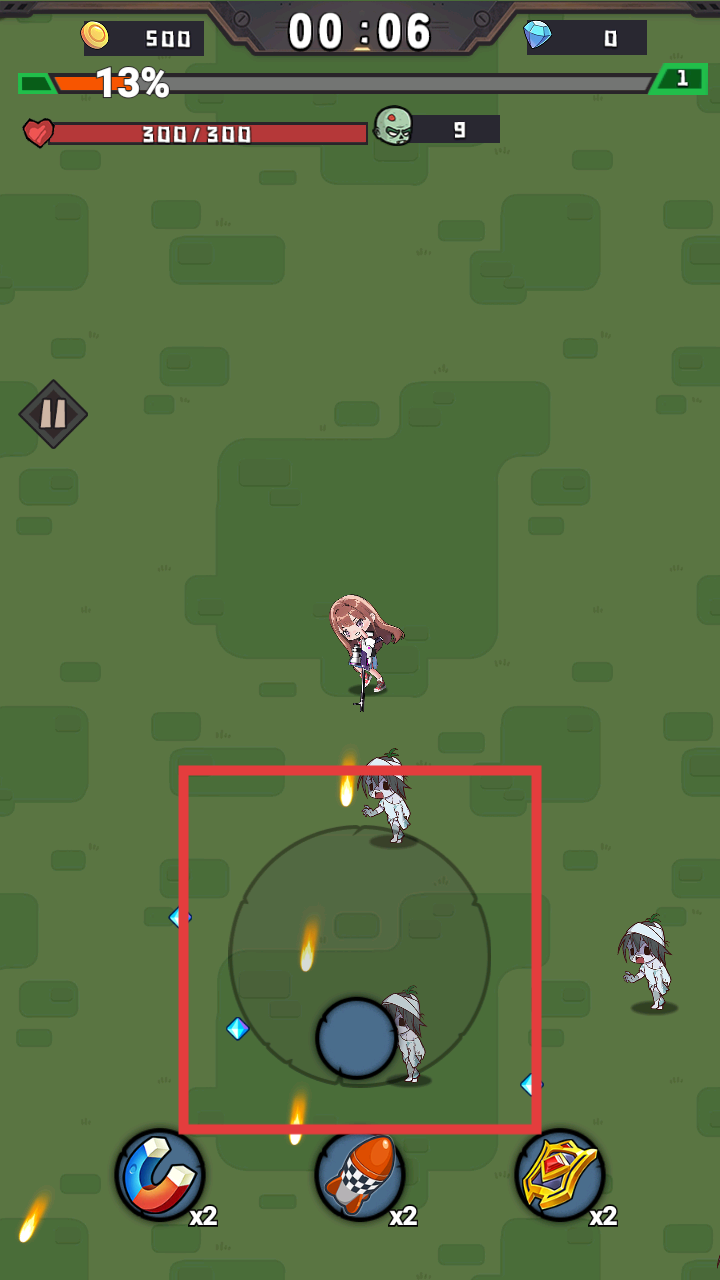This screenshot has width=720, height=1280.
Task: Use the magnet power-up
Action: (x=160, y=1175)
